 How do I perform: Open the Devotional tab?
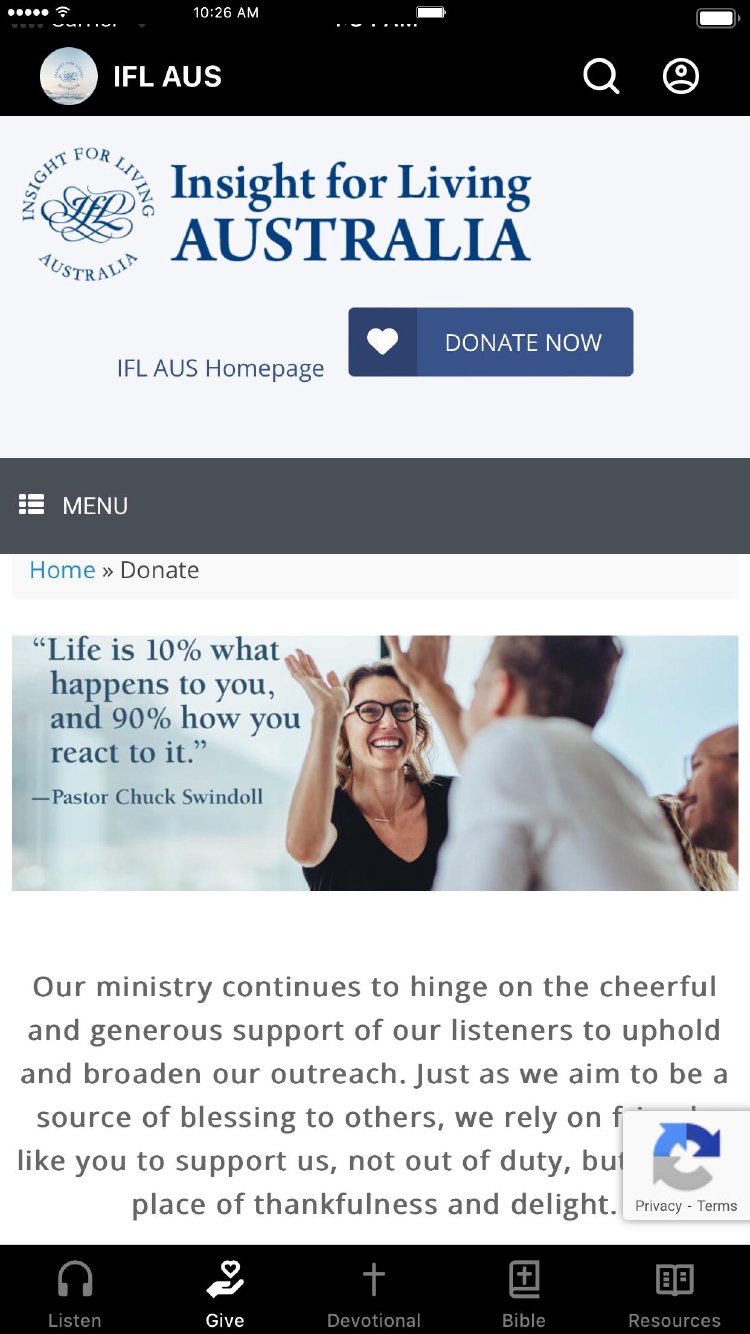(374, 1294)
